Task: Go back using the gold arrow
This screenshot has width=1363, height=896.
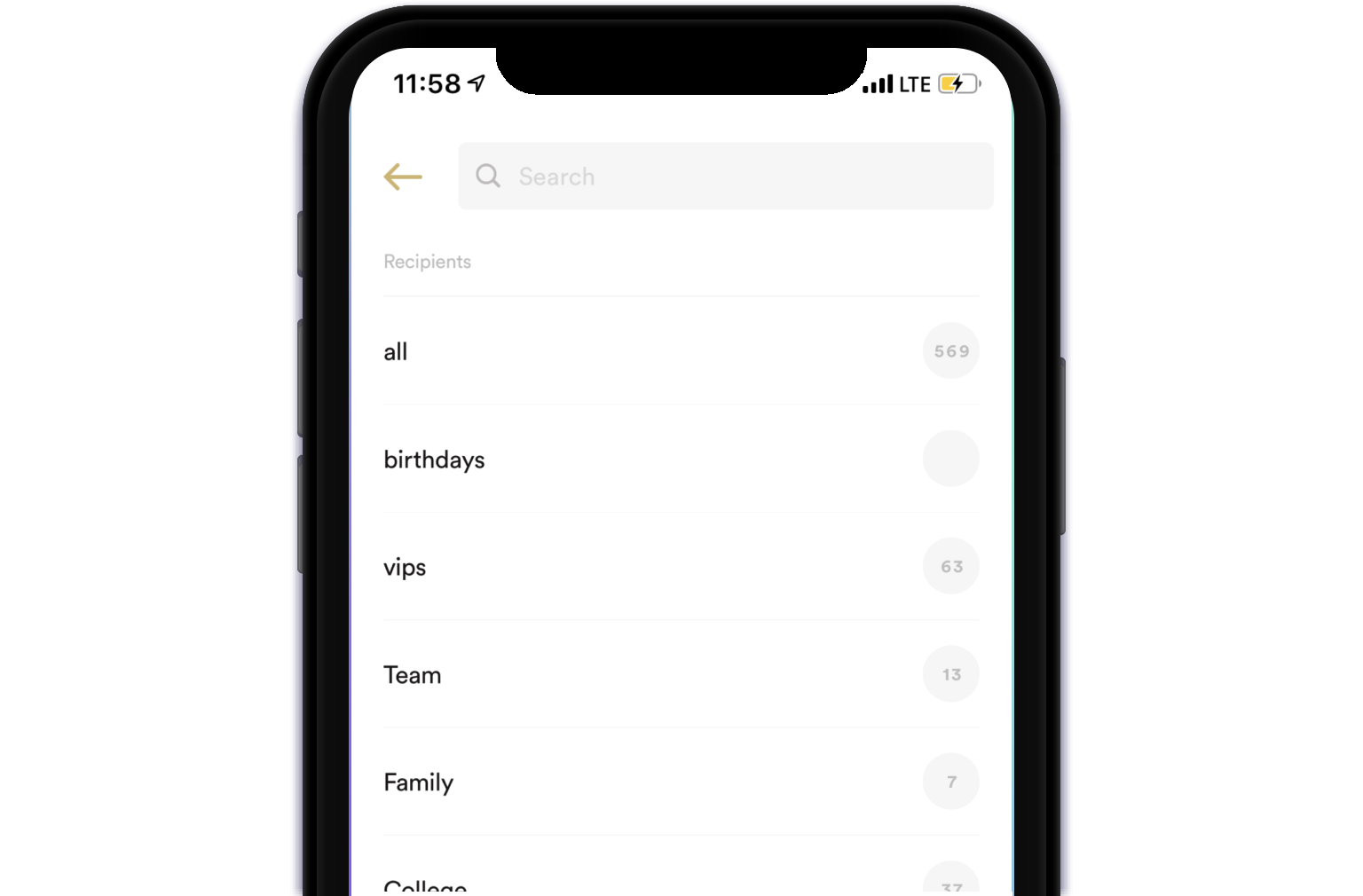Action: tap(402, 177)
